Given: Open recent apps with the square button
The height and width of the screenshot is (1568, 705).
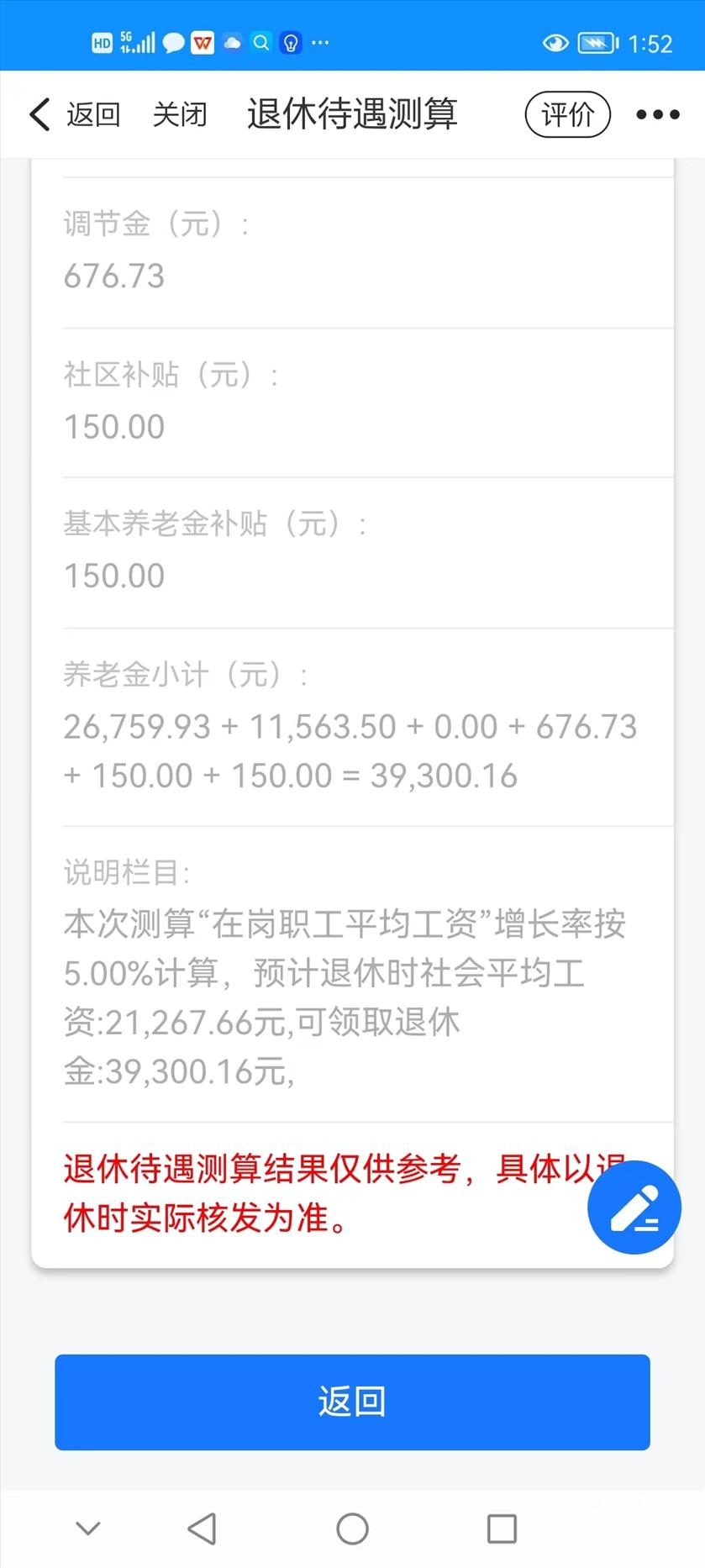Looking at the screenshot, I should 502,1529.
